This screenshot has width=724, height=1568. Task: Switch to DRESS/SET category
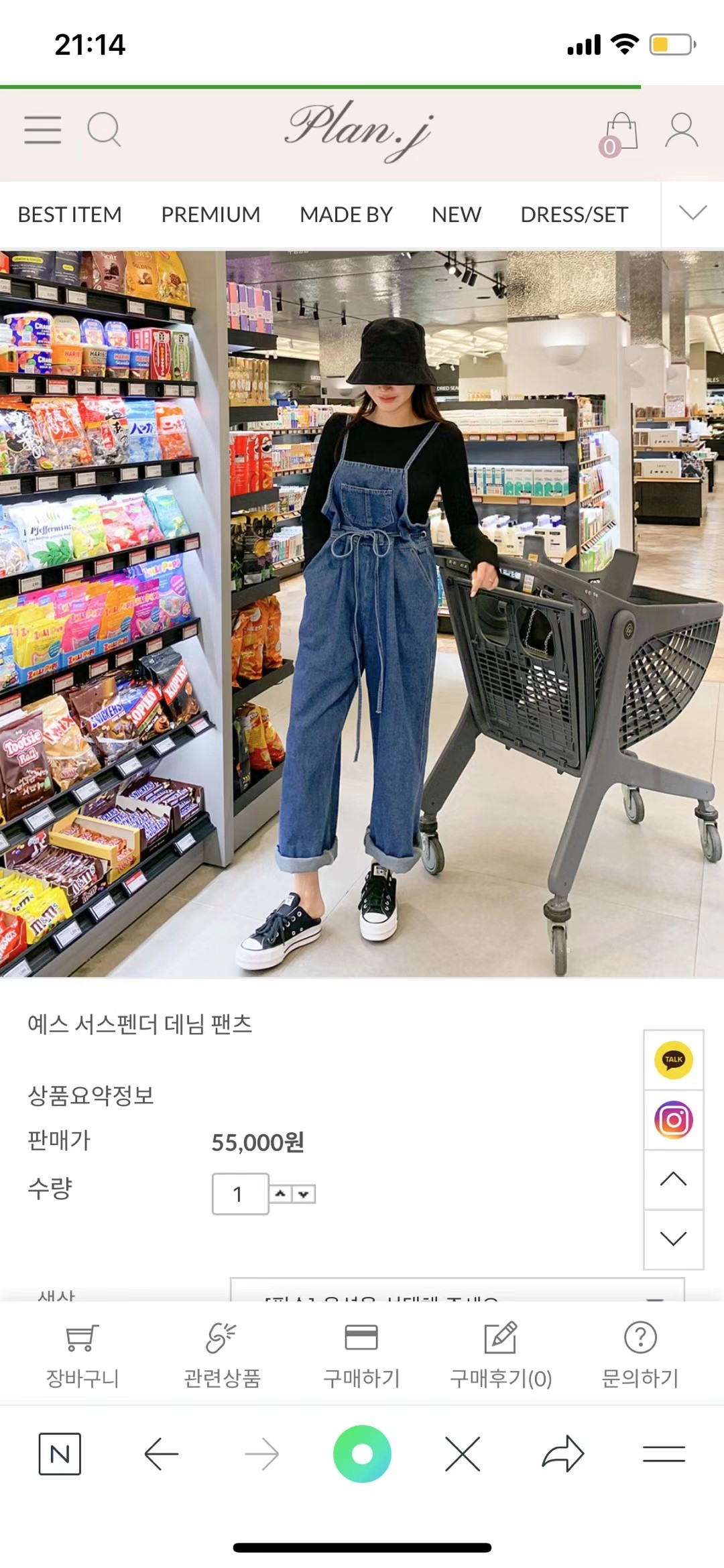575,215
